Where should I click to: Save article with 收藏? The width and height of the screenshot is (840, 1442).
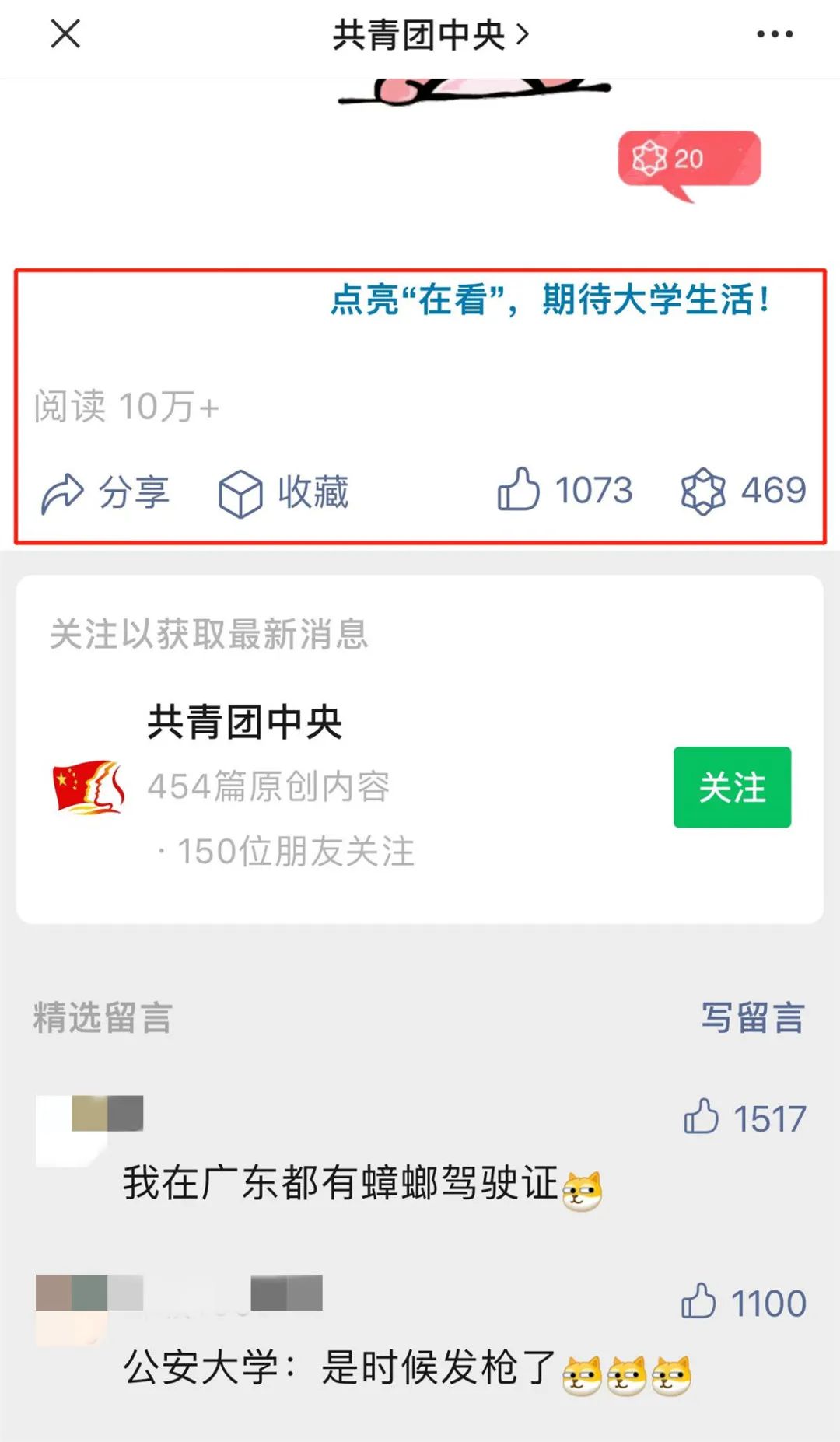tap(283, 492)
